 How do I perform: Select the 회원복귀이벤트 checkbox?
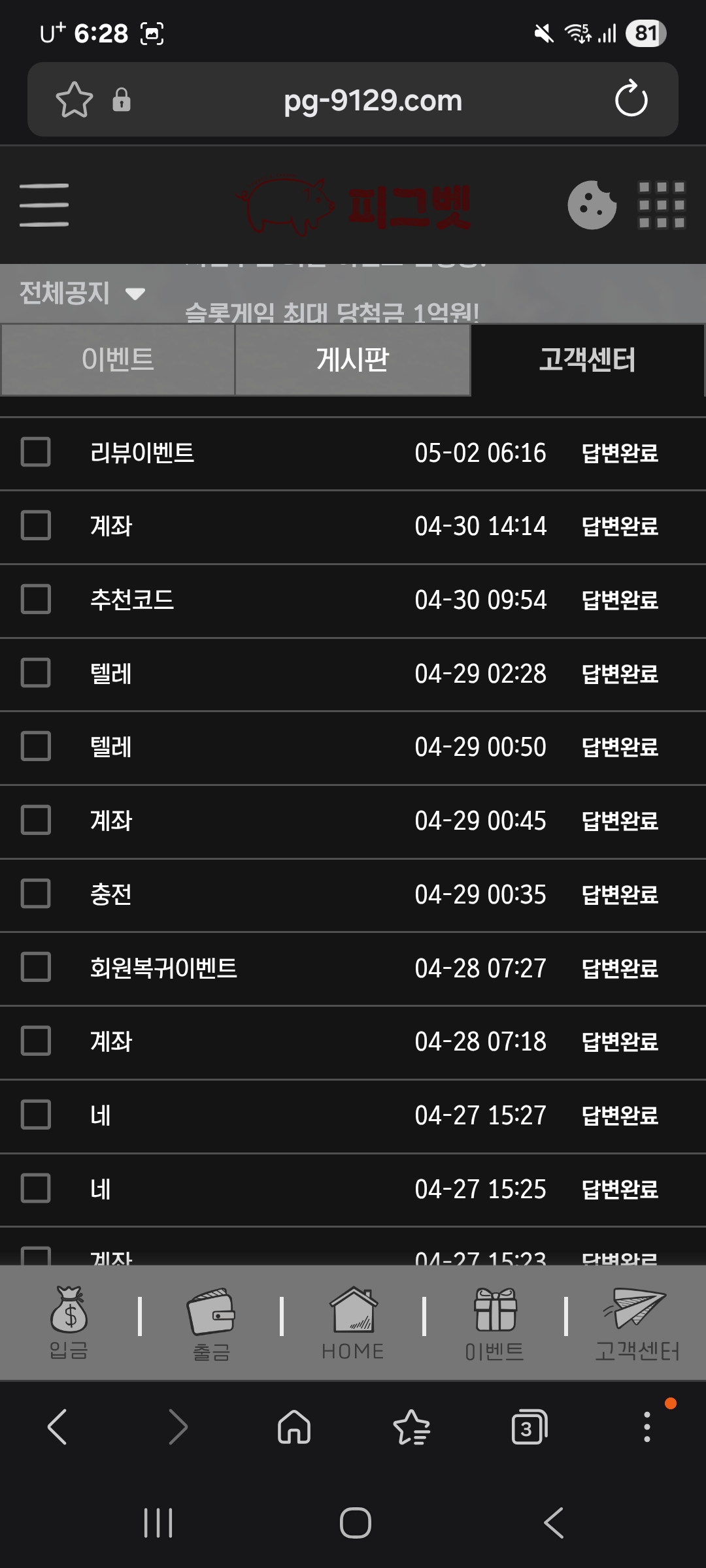[x=36, y=968]
